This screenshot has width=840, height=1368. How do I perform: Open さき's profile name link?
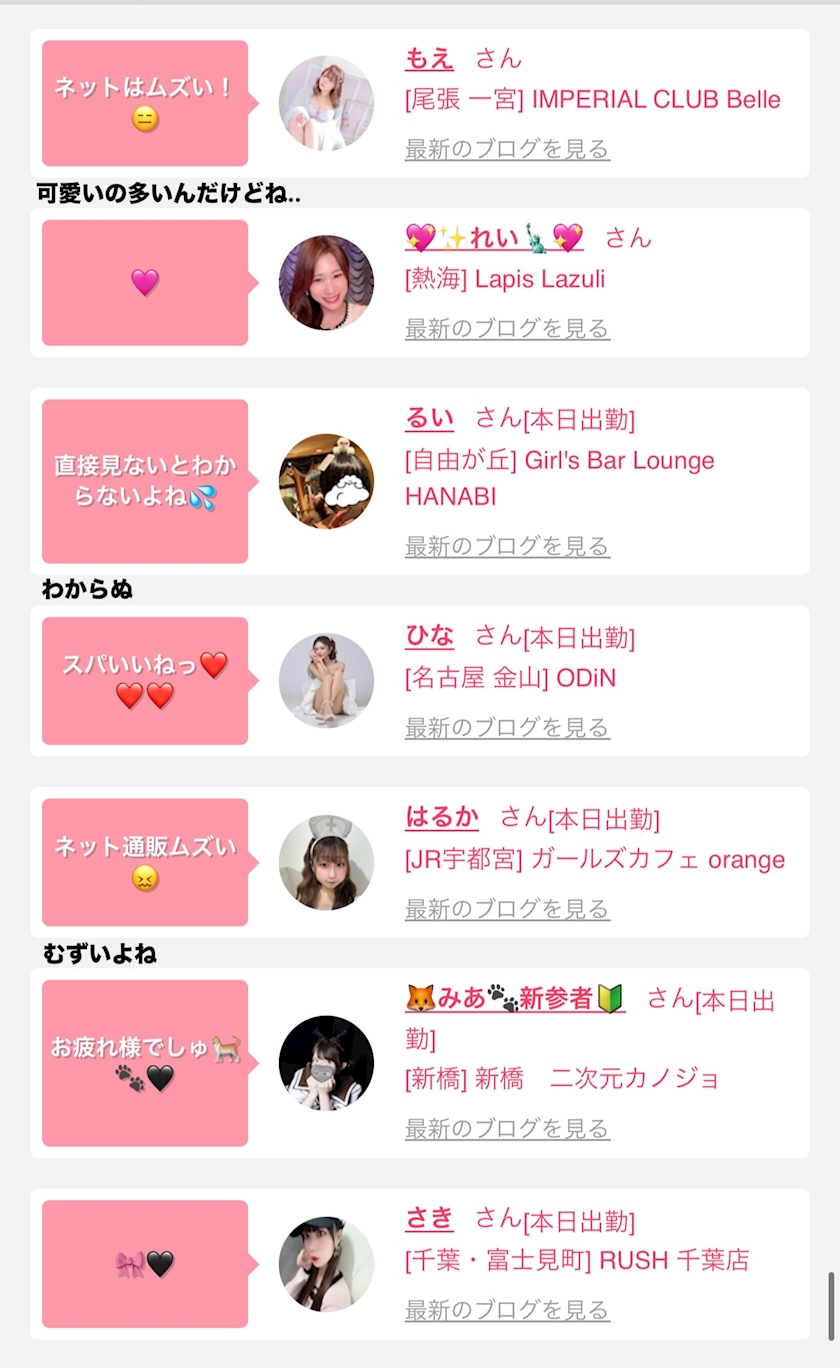coord(429,1219)
